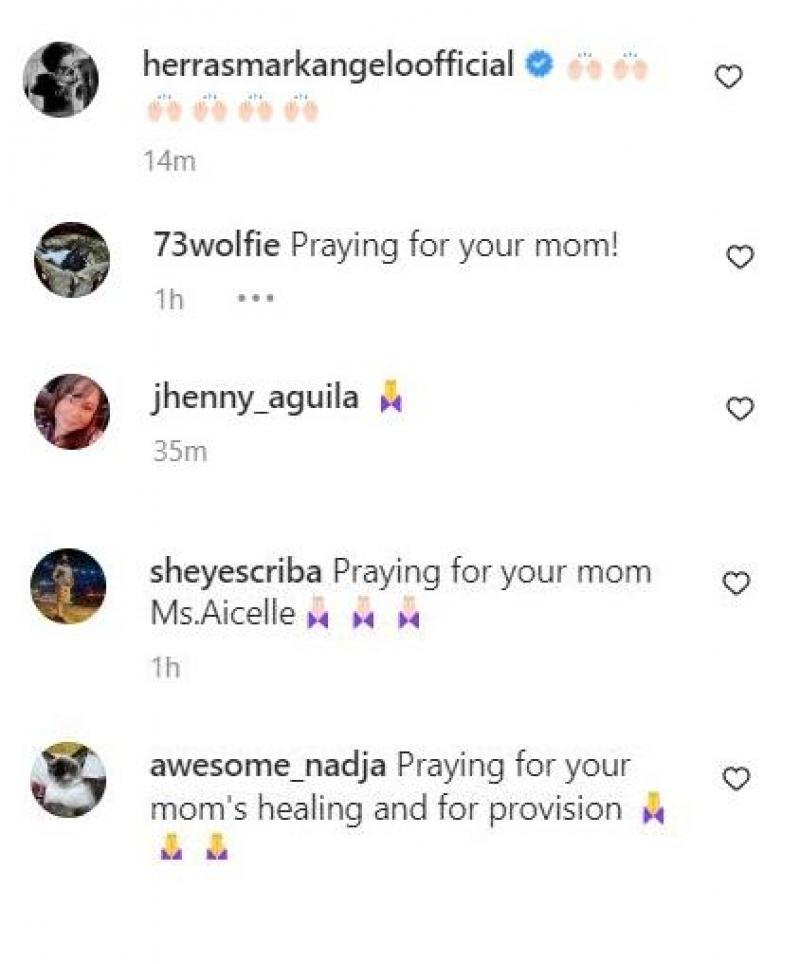Open herrasmarkangeloofficial's profile picture
This screenshot has width=800, height=964.
(x=61, y=80)
